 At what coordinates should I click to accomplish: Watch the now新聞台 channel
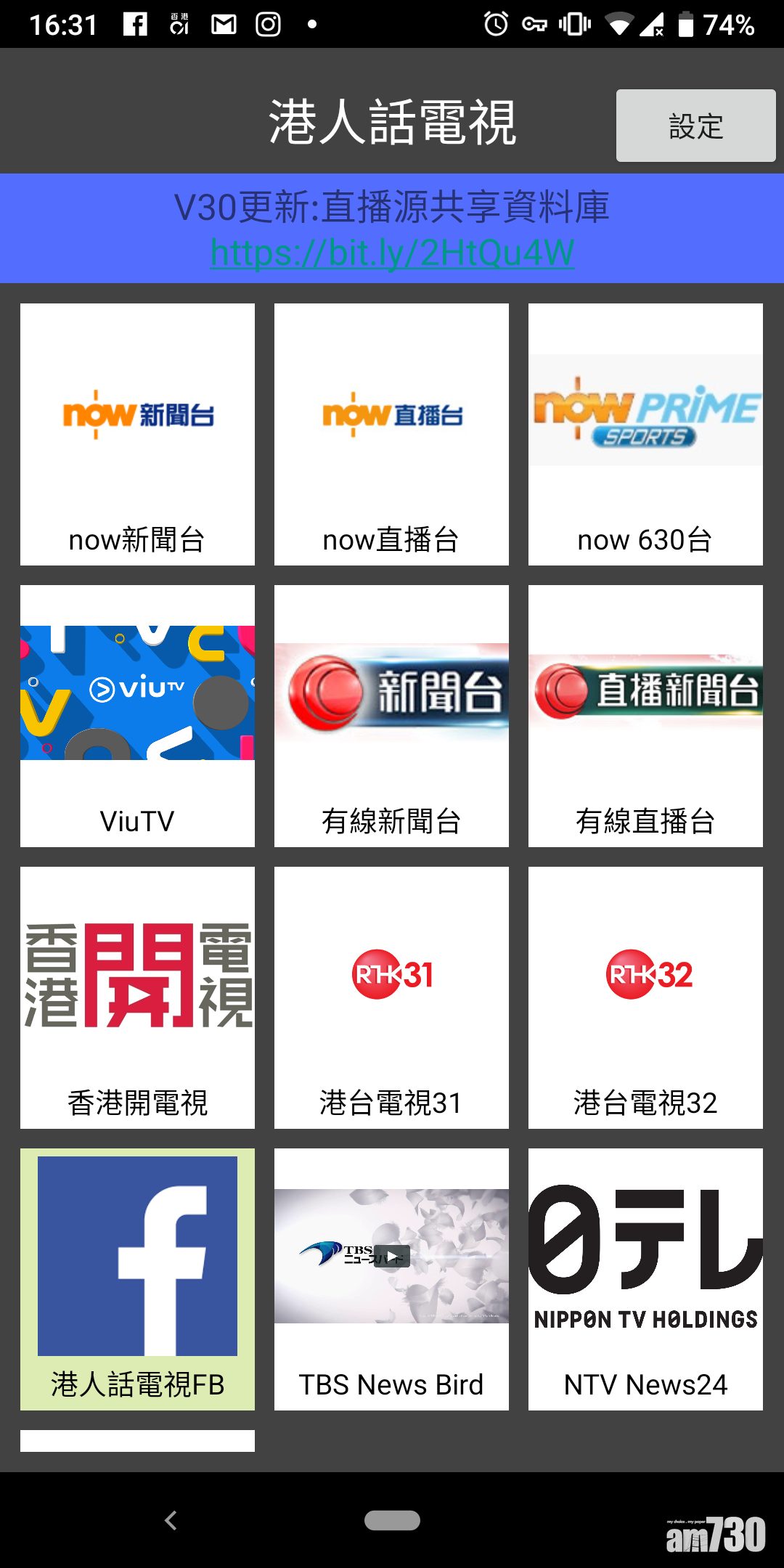[x=137, y=434]
